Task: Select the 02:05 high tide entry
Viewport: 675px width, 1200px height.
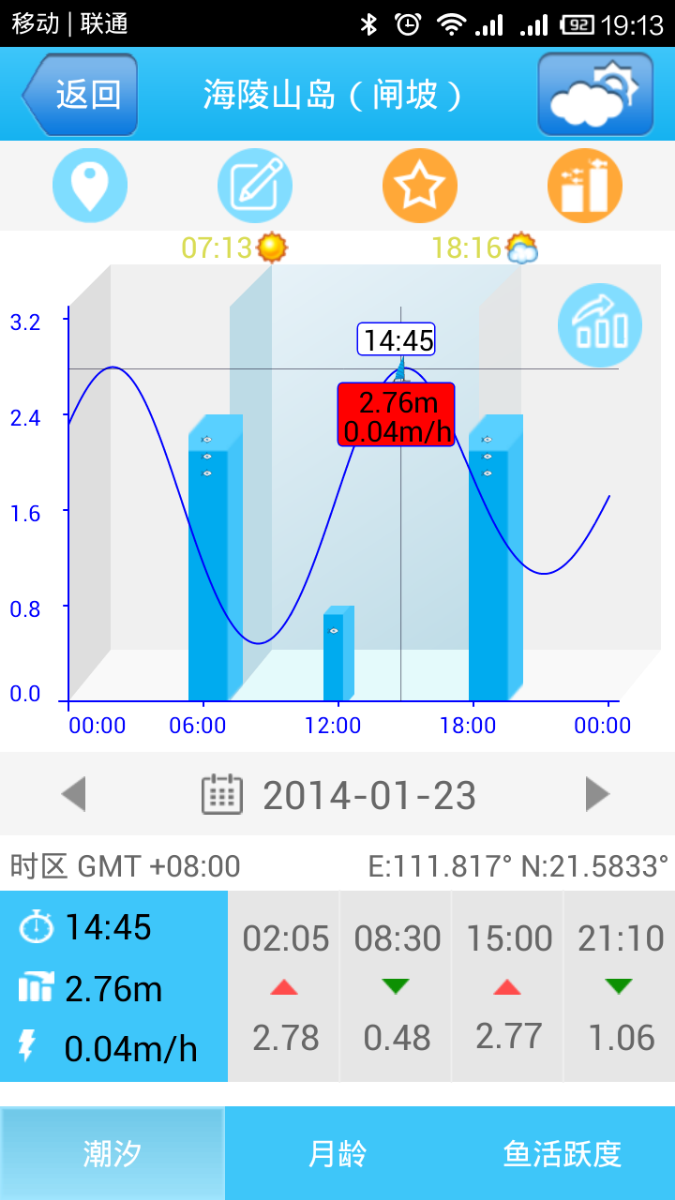Action: (285, 987)
